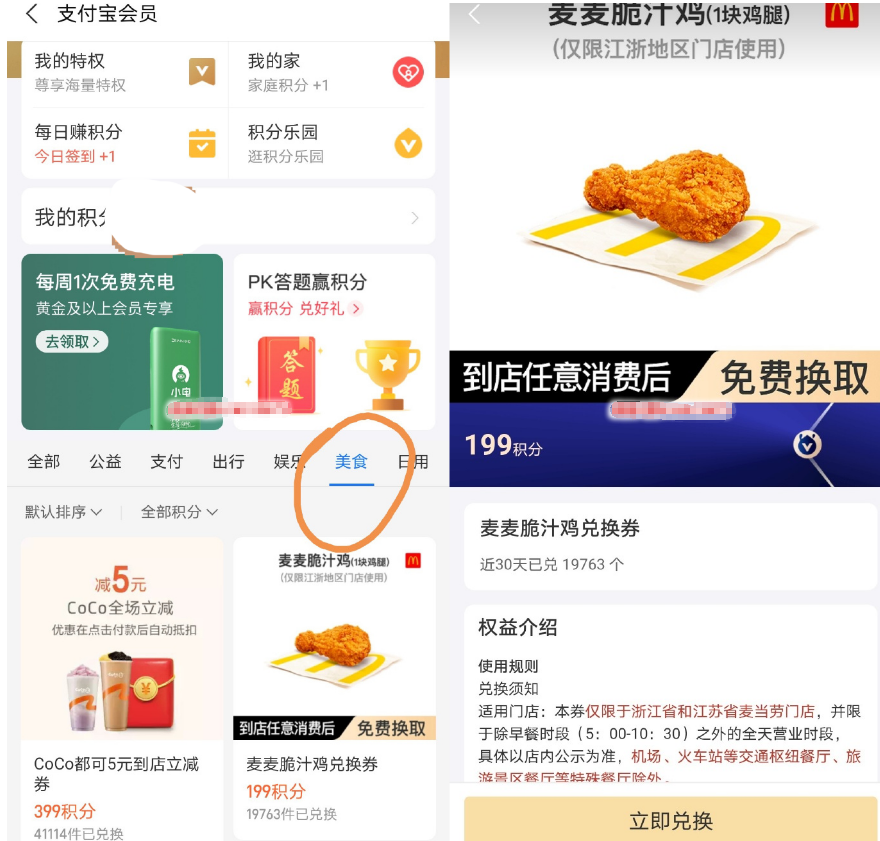Expand the 全部积分 filter dropdown

point(179,512)
